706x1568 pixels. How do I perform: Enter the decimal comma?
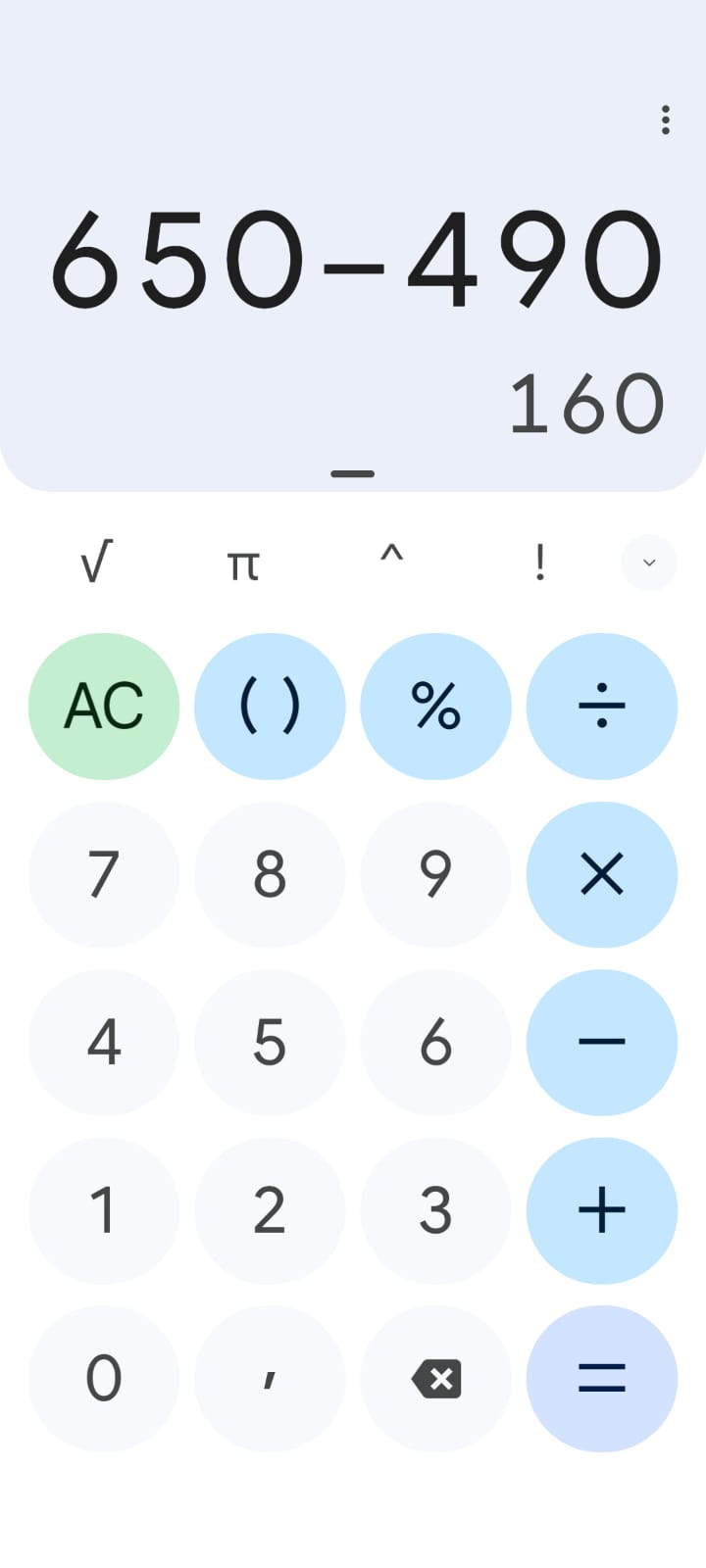(x=270, y=1378)
